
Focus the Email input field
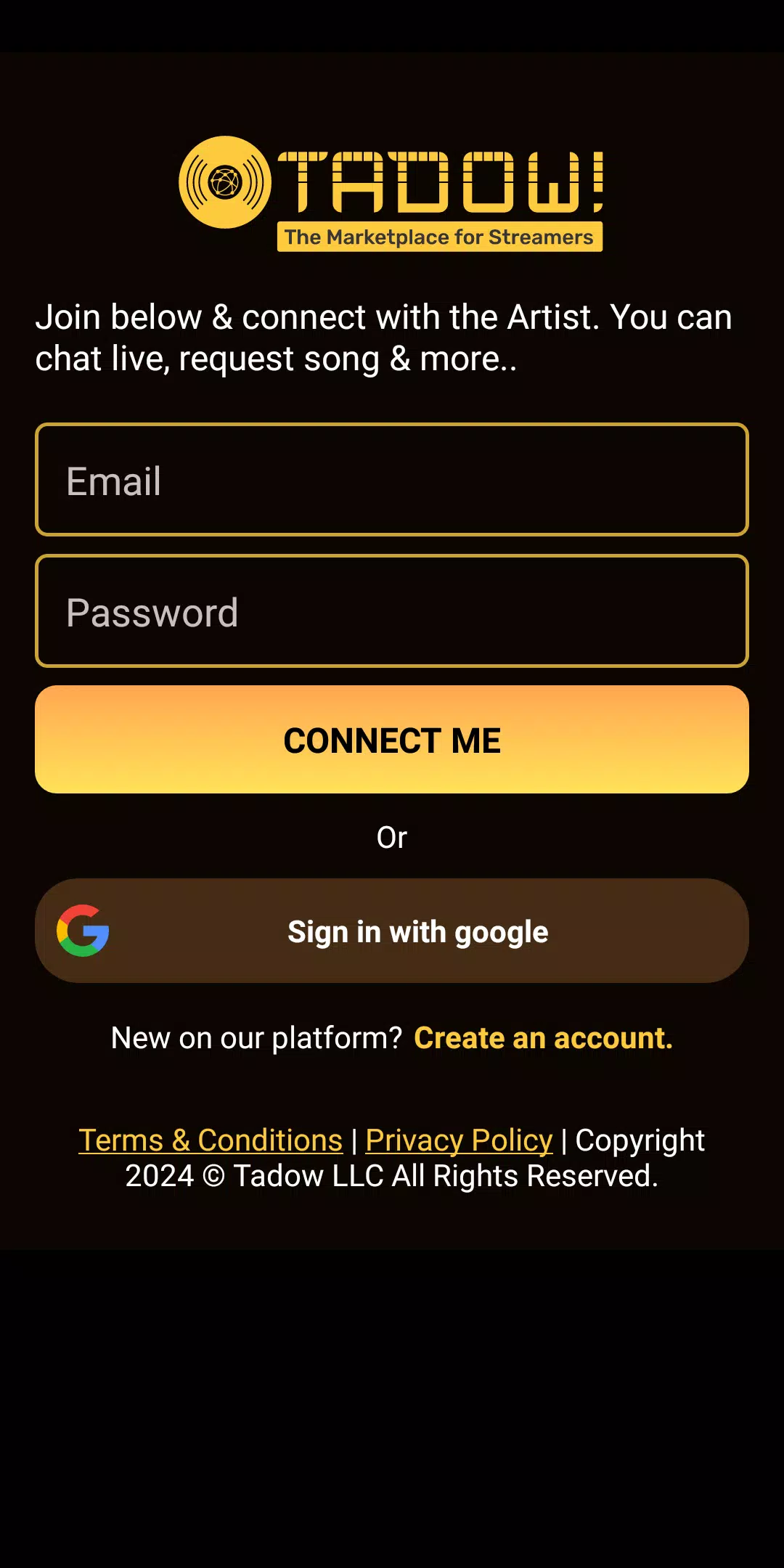(x=392, y=480)
